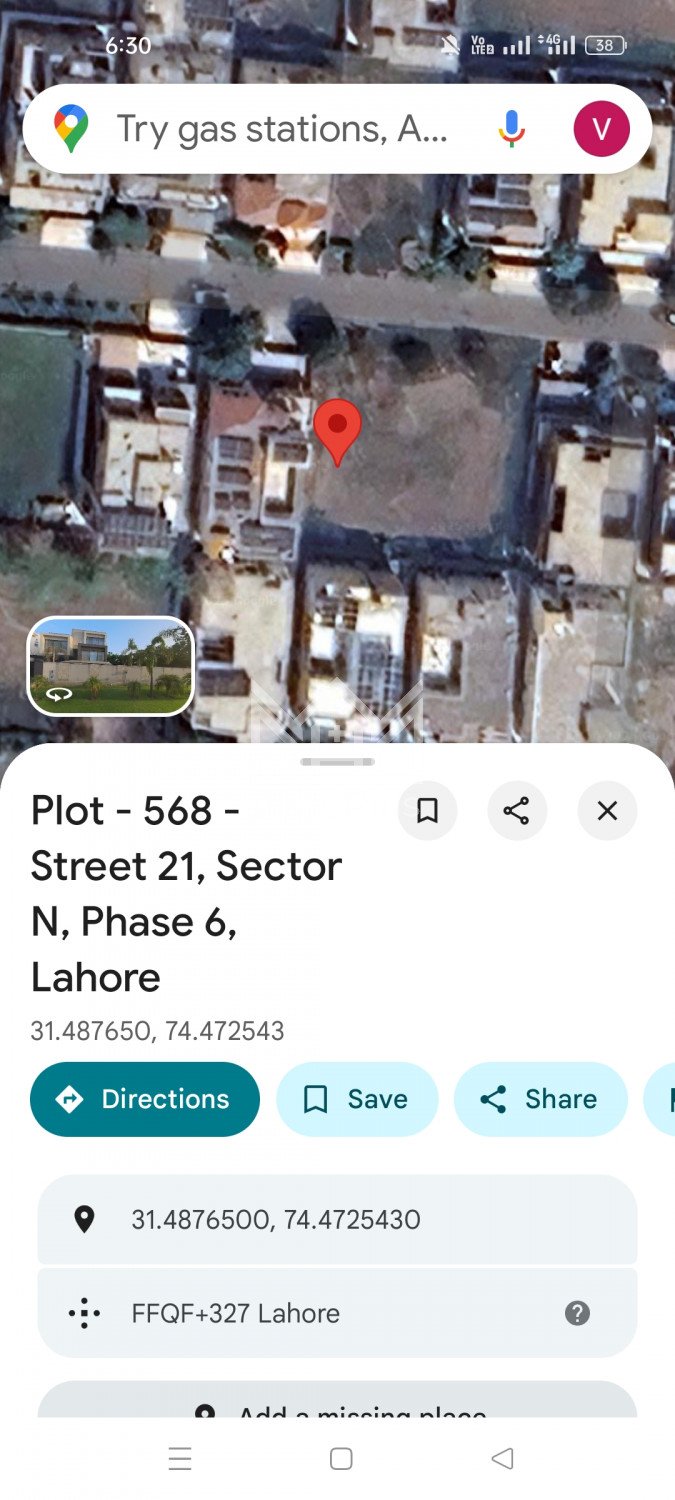Tap the Save chip
Viewport: 675px width, 1500px height.
coord(357,1099)
